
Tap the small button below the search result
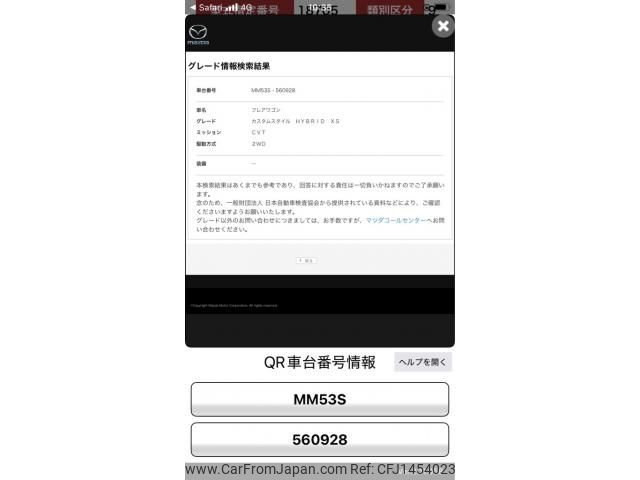click(x=306, y=260)
